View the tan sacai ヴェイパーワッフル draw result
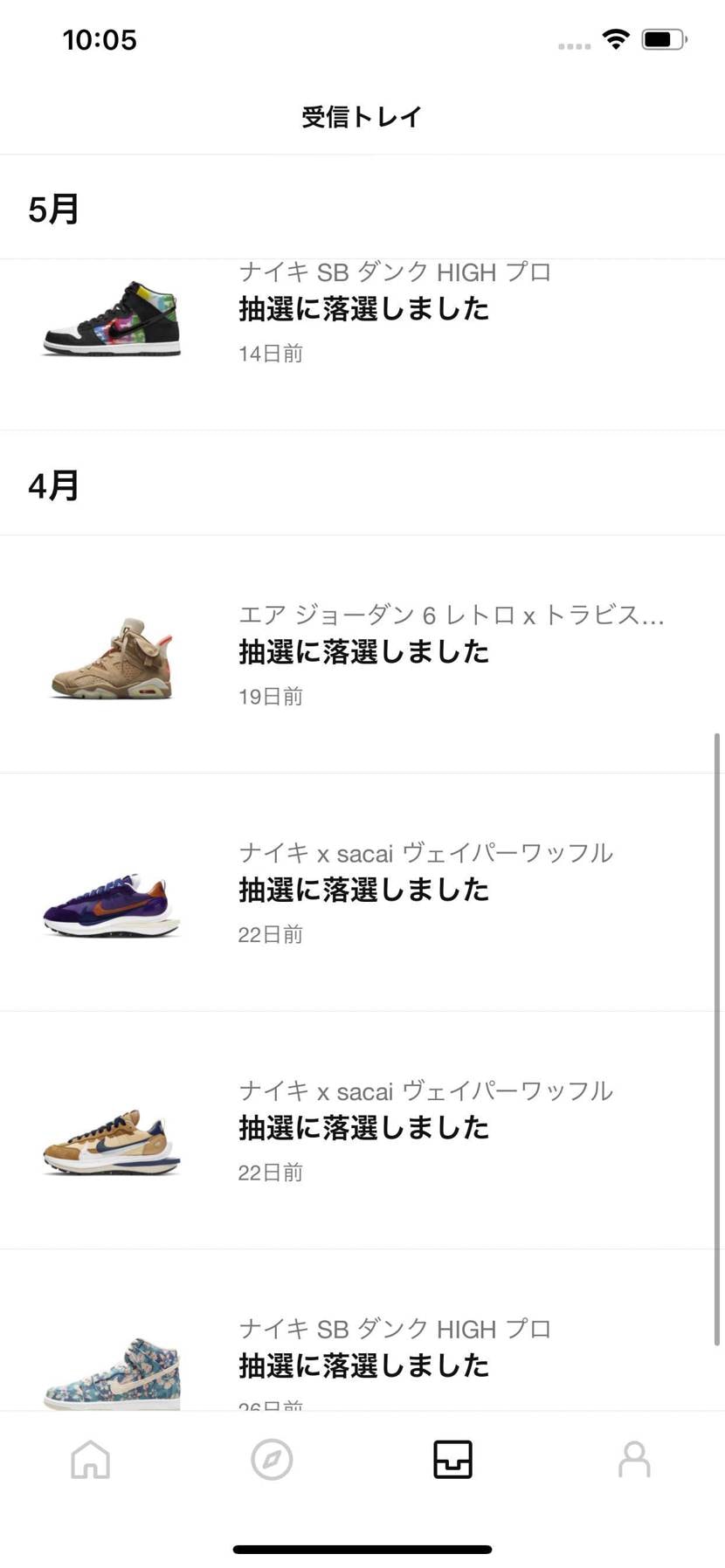This screenshot has height=1568, width=725. tap(362, 1131)
